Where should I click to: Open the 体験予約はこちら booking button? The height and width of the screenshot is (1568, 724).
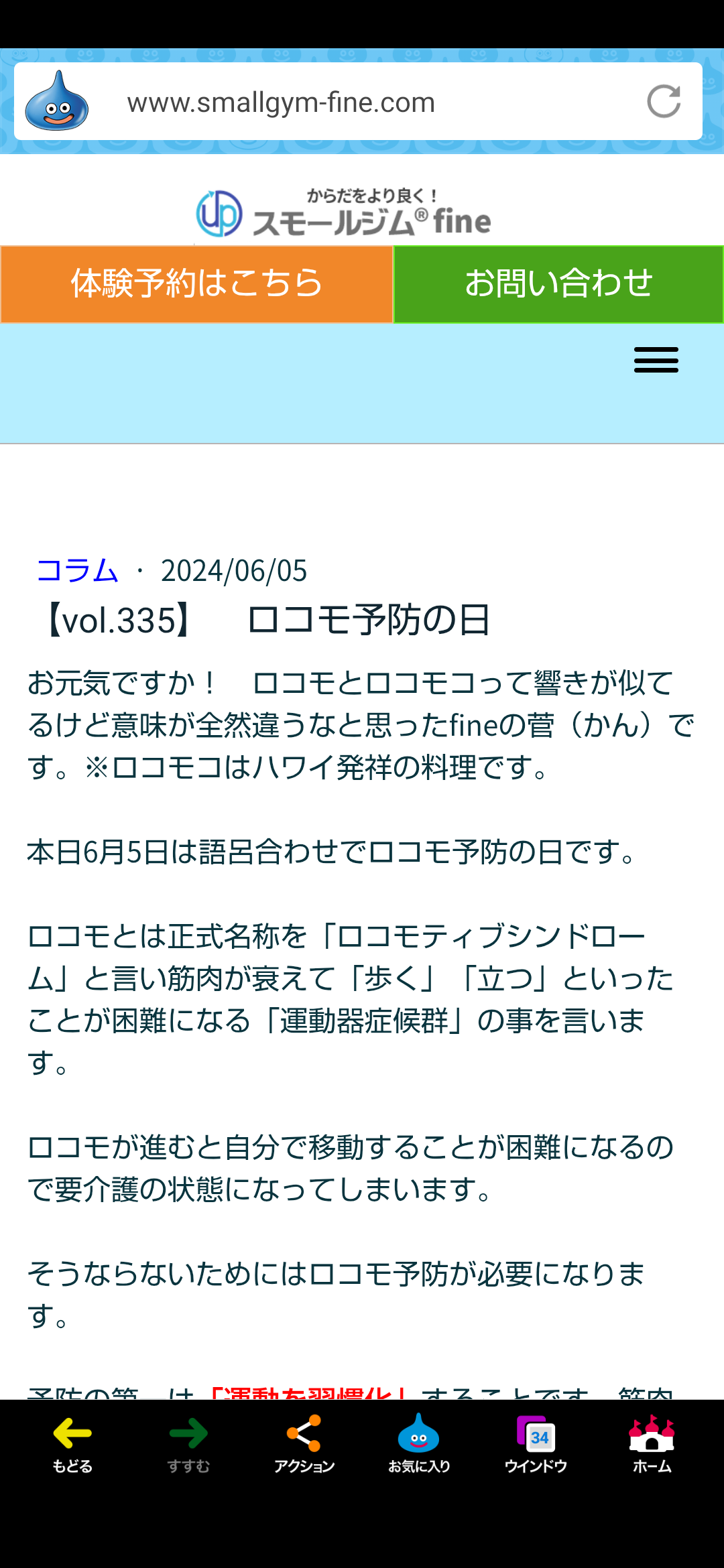(x=196, y=284)
